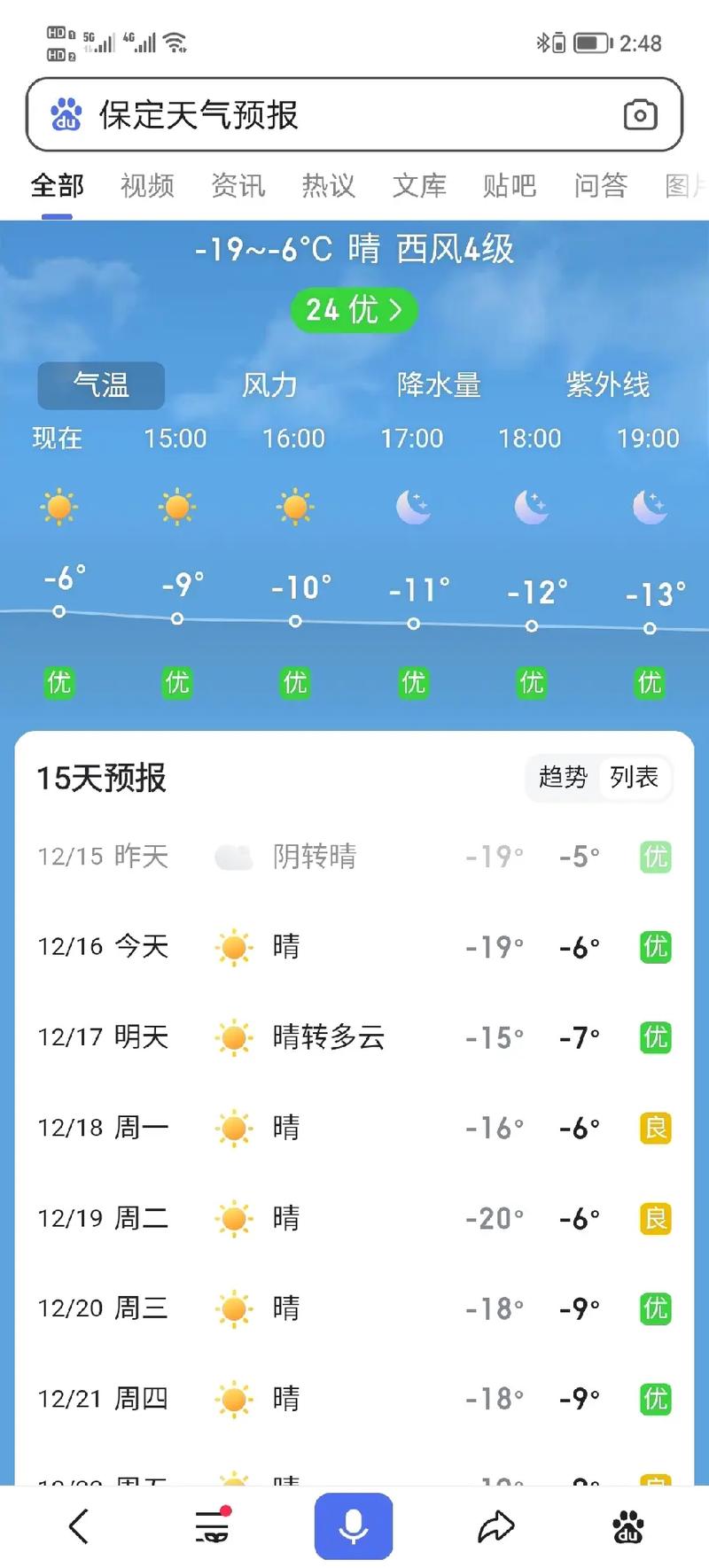Image resolution: width=709 pixels, height=1568 pixels.
Task: Select the 紫外线 forecast category
Action: [608, 385]
